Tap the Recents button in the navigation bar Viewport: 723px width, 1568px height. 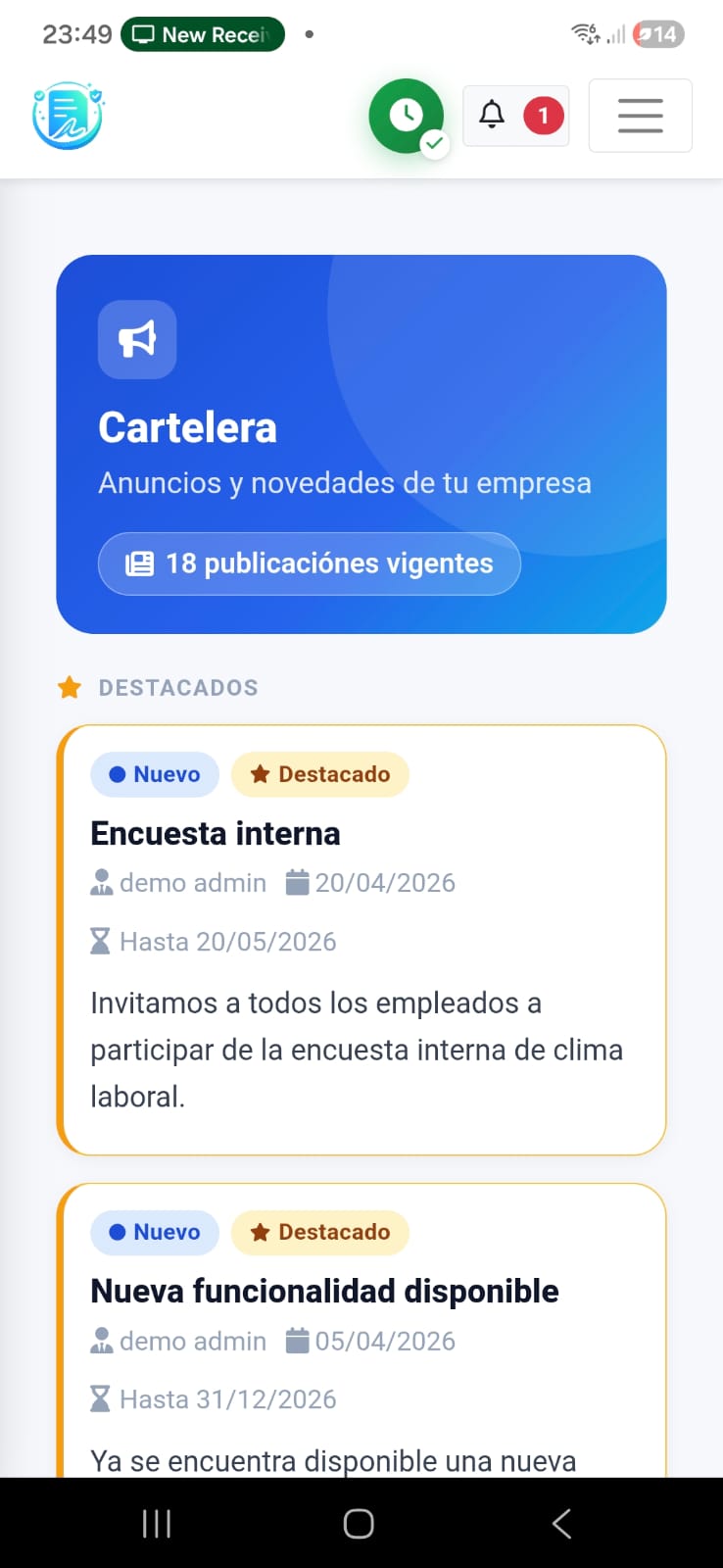[x=156, y=1523]
